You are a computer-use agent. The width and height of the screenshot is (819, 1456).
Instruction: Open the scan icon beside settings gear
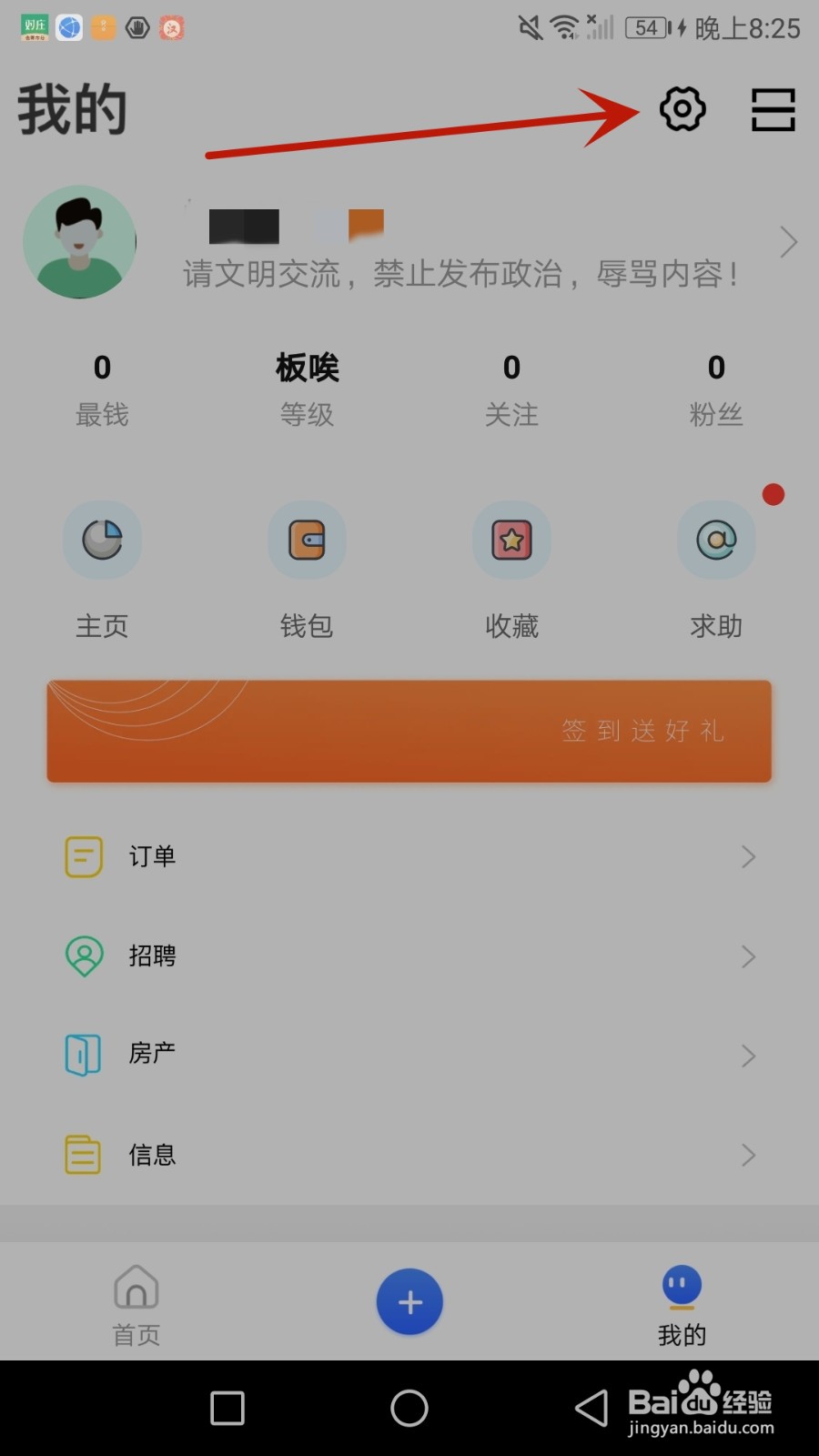point(773,109)
